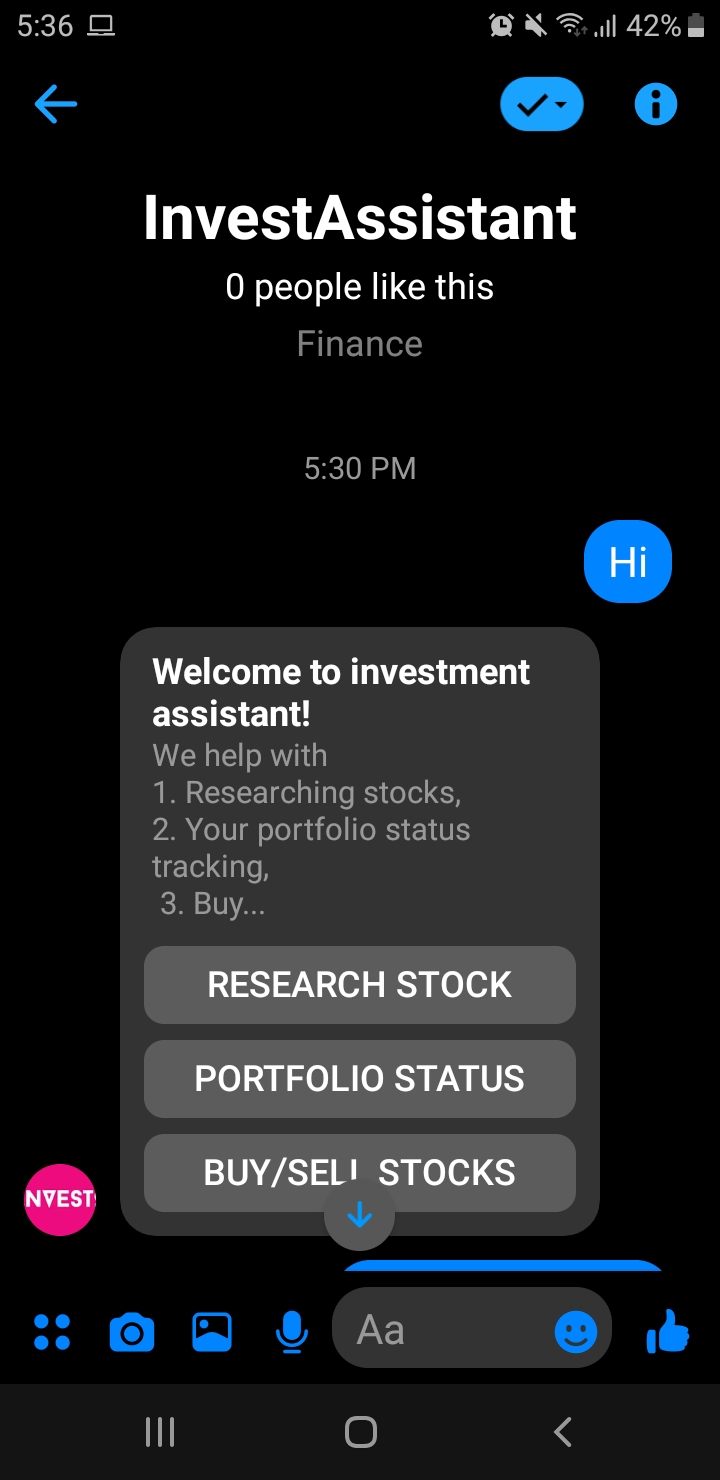Image resolution: width=720 pixels, height=1480 pixels.
Task: Choose the PORTFOLIO STATUS button
Action: [x=359, y=1079]
